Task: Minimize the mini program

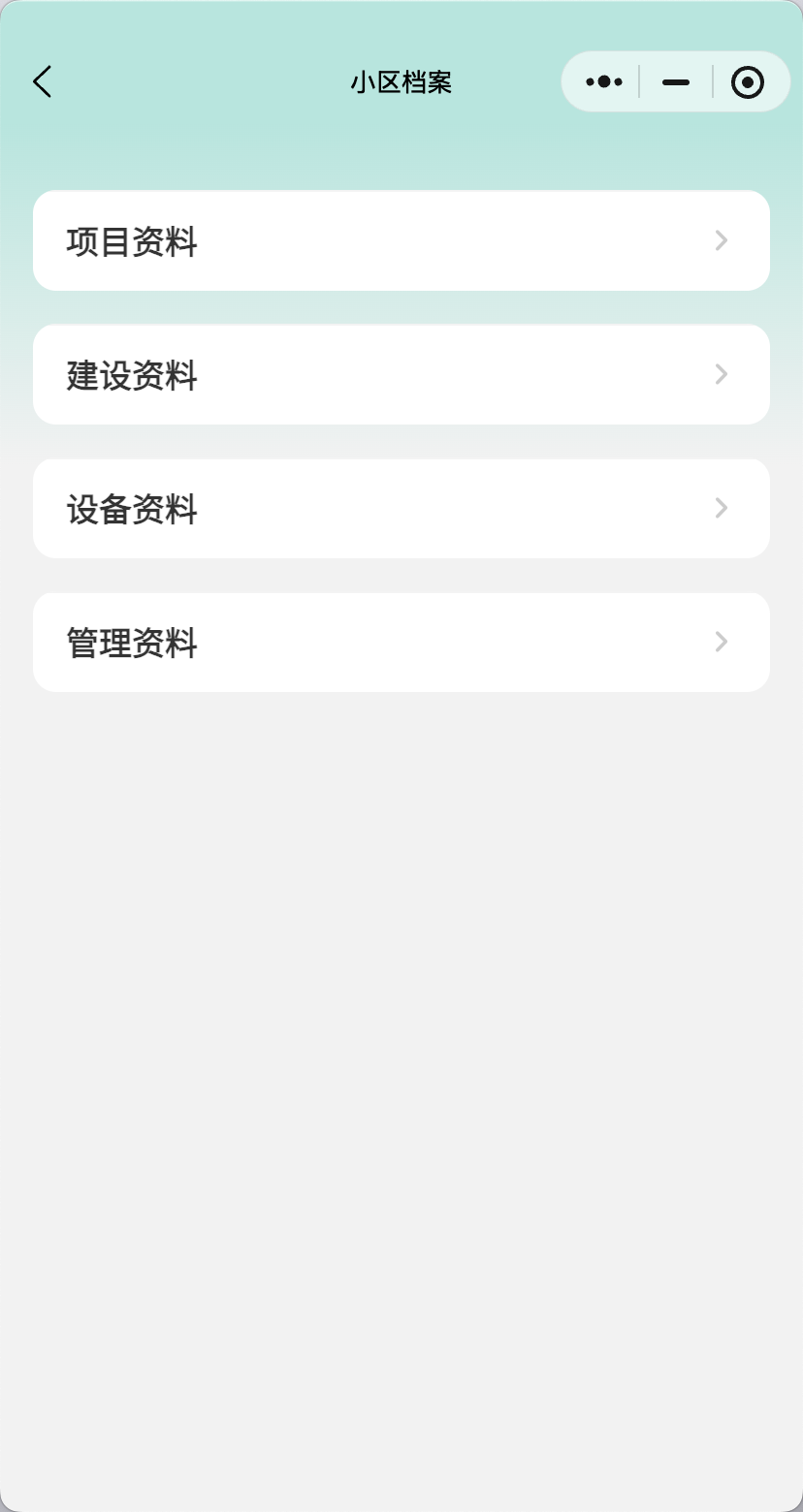Action: pyautogui.click(x=676, y=82)
